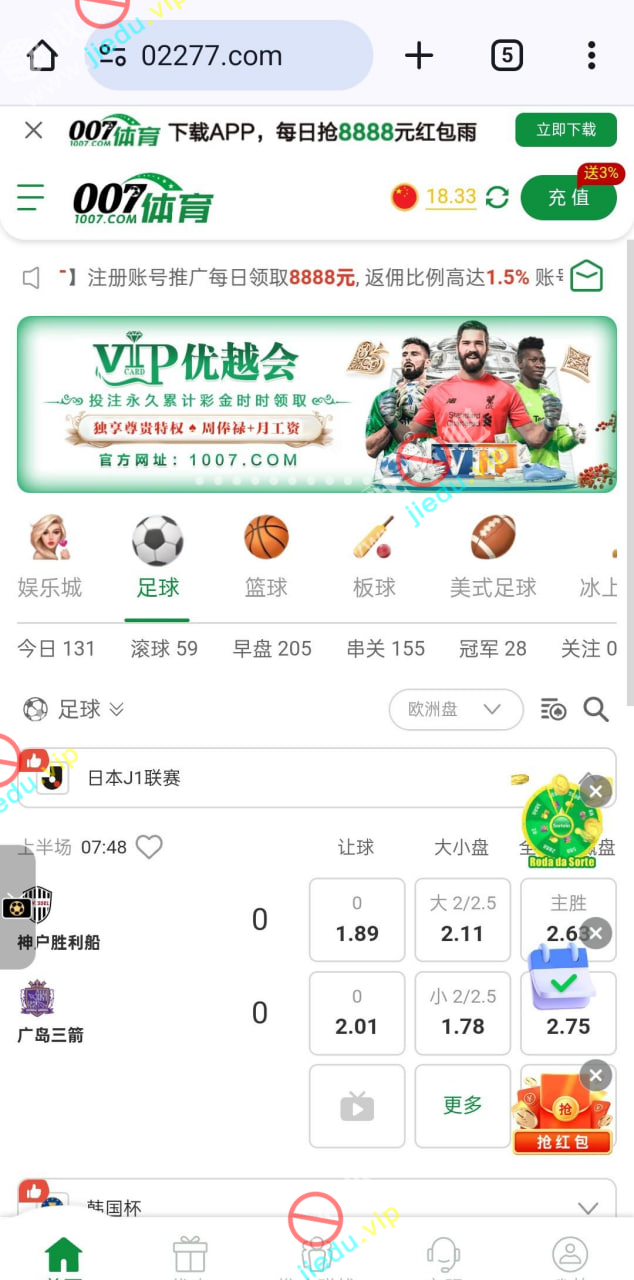Tap the 立即下载 download button
The width and height of the screenshot is (634, 1280).
tap(565, 130)
